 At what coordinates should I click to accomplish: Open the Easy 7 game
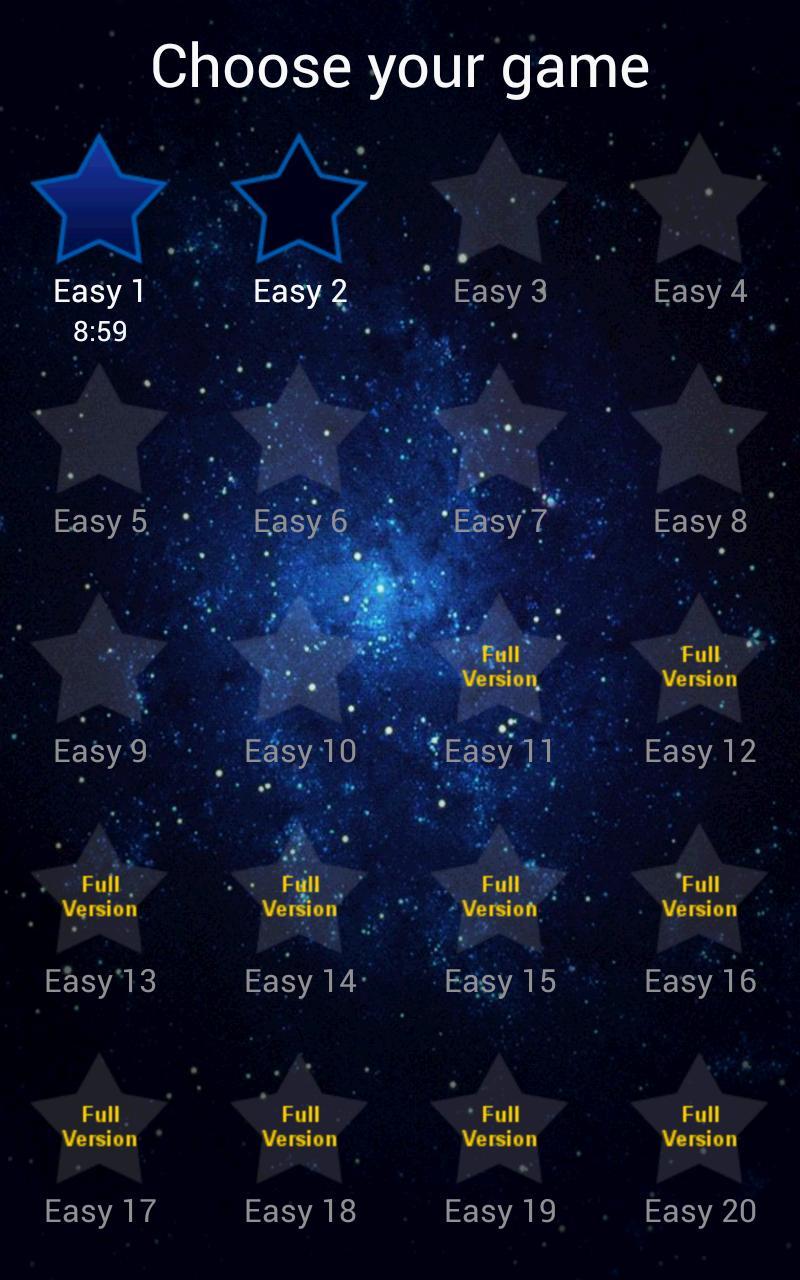[x=499, y=435]
